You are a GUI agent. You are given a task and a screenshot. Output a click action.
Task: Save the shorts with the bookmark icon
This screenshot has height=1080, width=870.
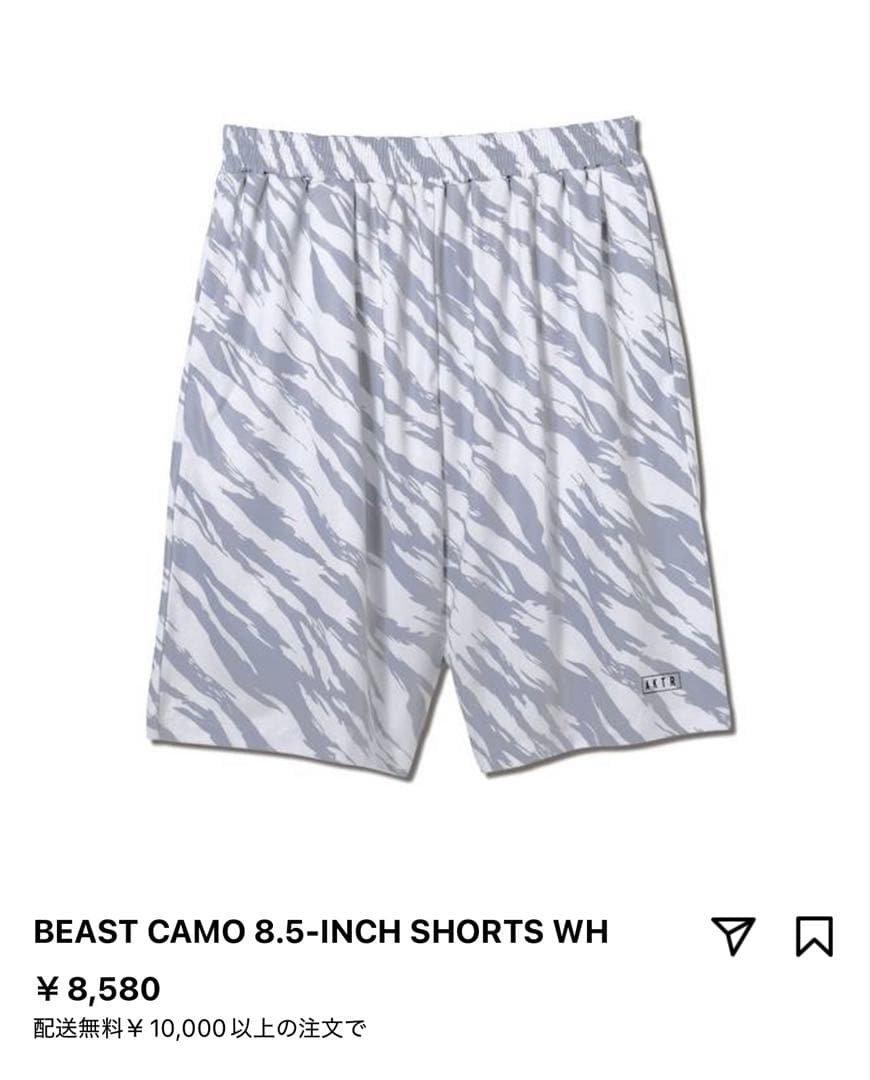[814, 935]
